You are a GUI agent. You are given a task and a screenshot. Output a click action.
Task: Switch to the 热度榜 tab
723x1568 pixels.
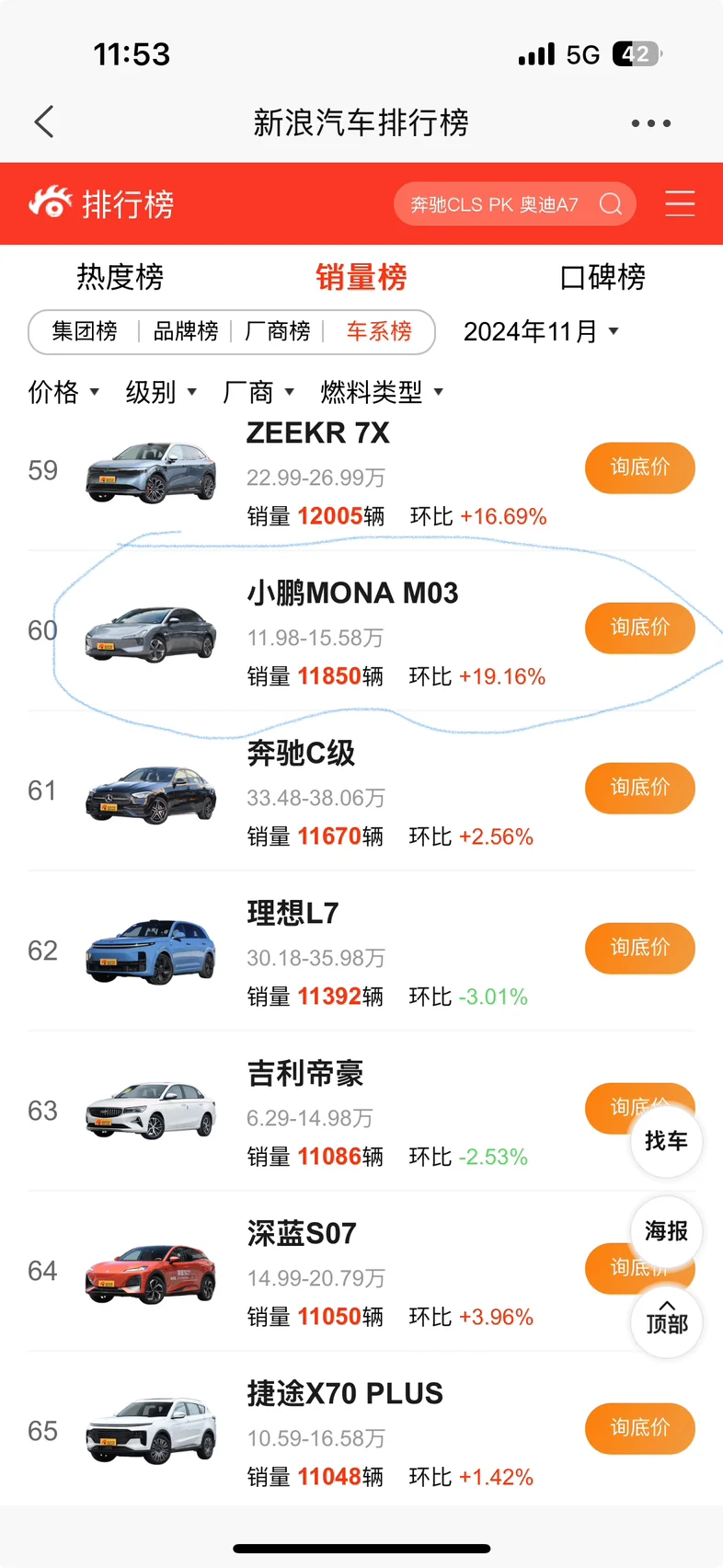click(x=120, y=277)
